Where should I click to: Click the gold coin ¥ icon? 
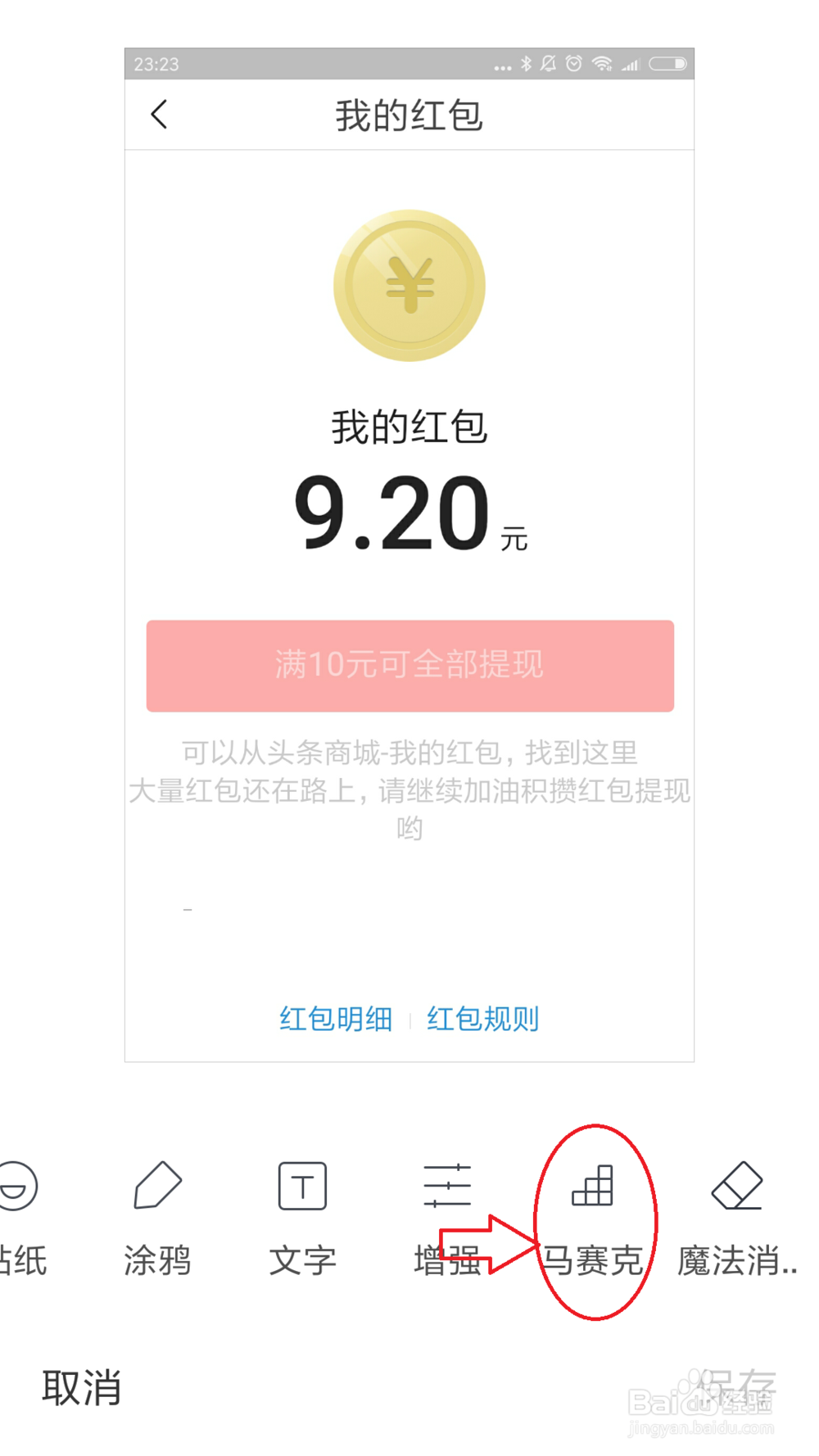[x=409, y=283]
